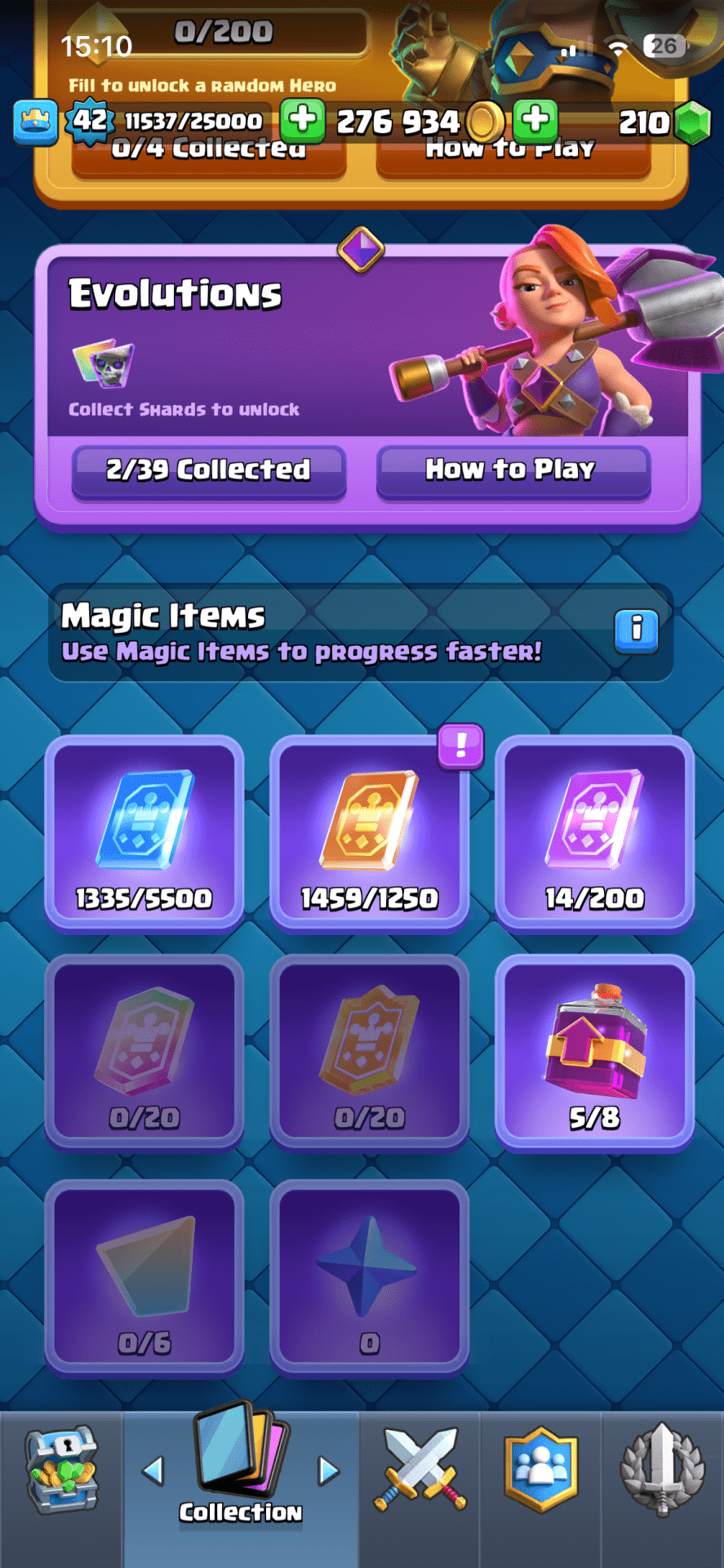The image size is (724, 1568).
Task: Tap the left arrow beside Collection
Action: (153, 1471)
